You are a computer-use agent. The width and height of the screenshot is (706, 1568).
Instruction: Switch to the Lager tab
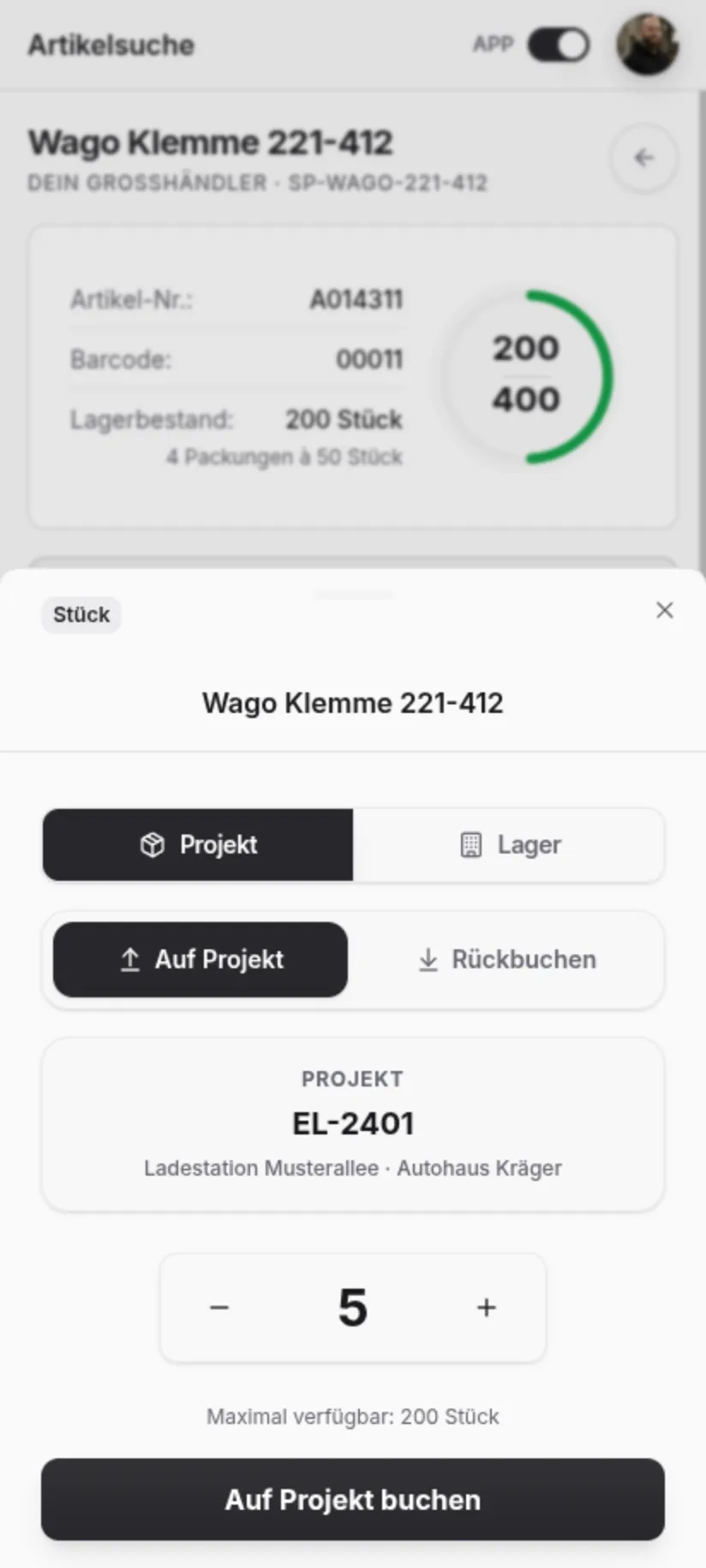click(510, 844)
